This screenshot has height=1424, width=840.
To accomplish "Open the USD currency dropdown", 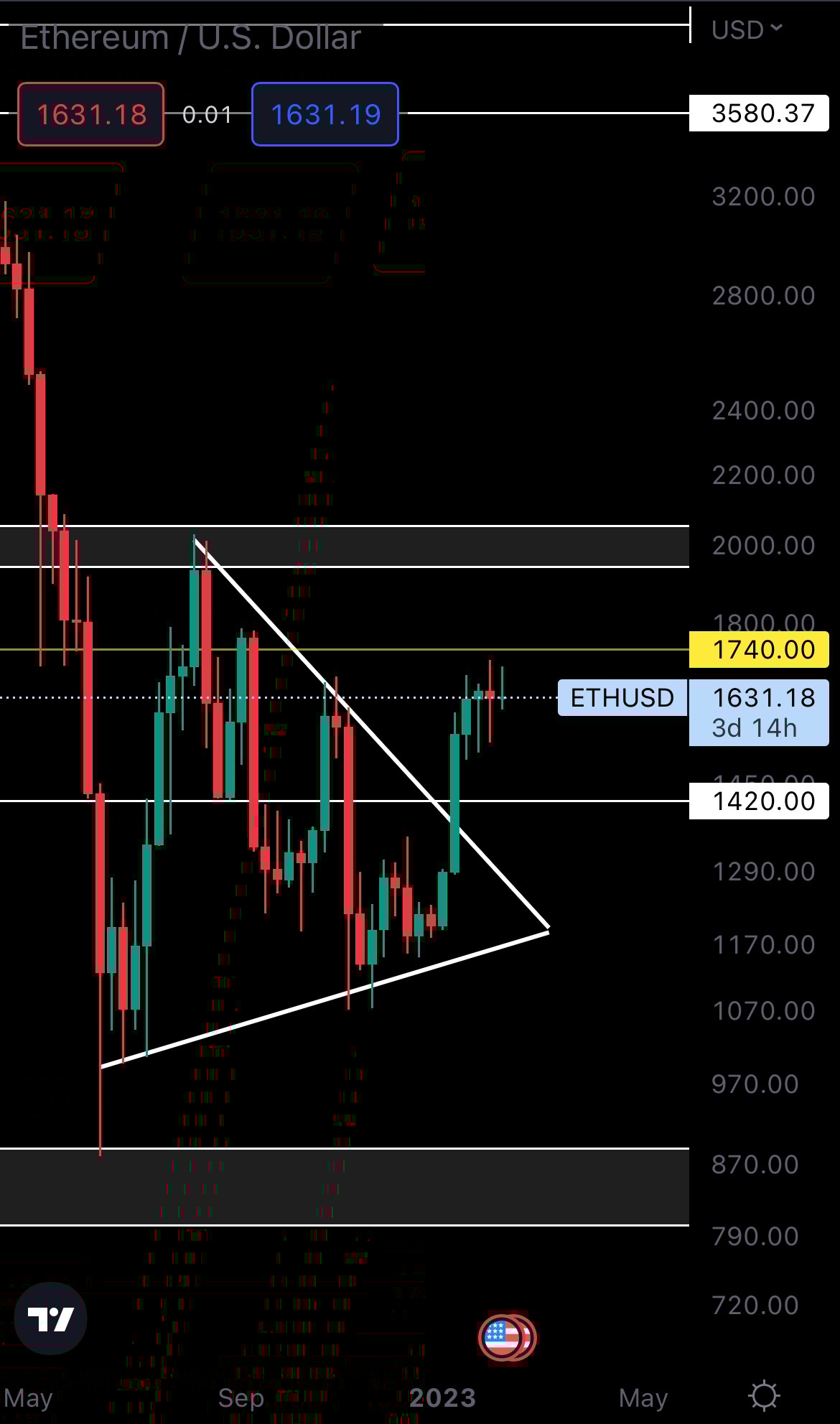I will point(747,29).
